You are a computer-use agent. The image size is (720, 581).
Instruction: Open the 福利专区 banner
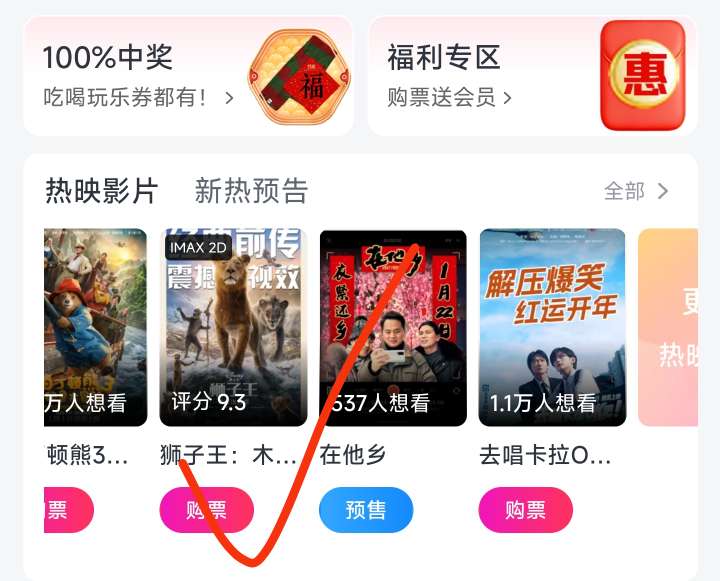[532, 76]
